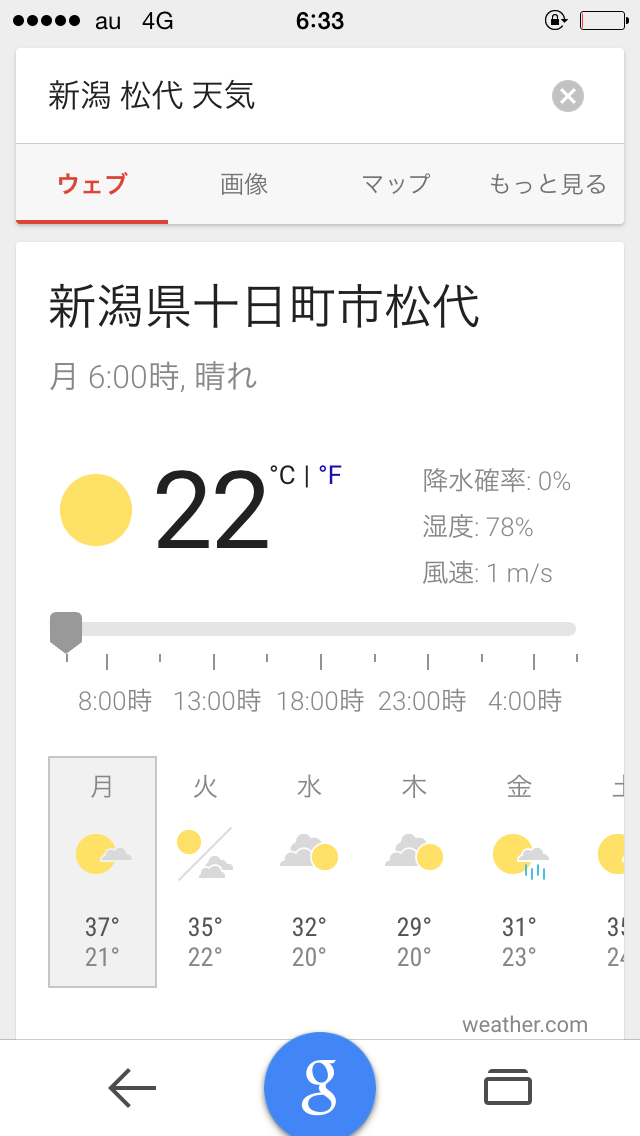Tap the hourly forecast slider handle
Image resolution: width=640 pixels, height=1136 pixels.
[x=66, y=632]
